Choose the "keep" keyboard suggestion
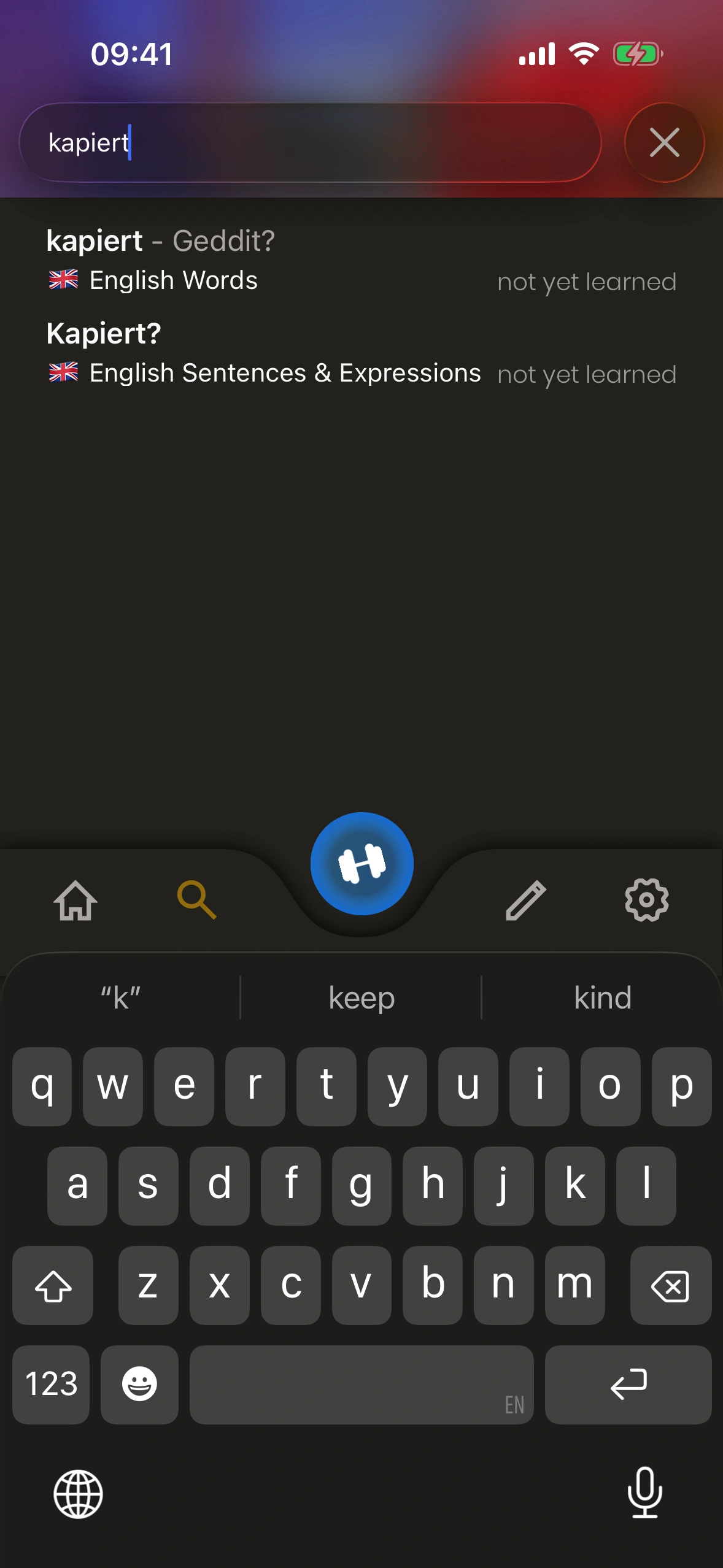 tap(361, 997)
